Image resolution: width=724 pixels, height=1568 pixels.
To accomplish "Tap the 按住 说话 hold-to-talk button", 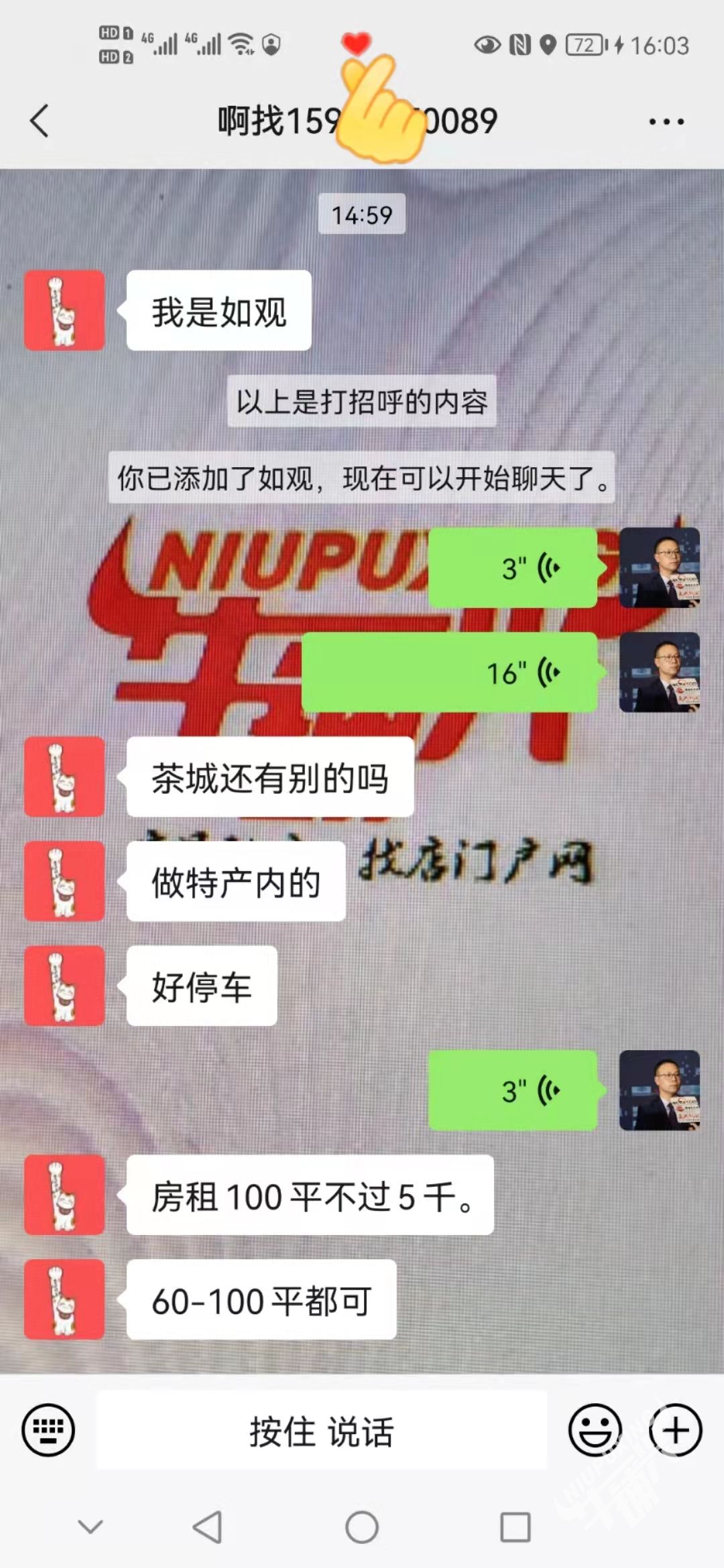I will click(322, 1431).
